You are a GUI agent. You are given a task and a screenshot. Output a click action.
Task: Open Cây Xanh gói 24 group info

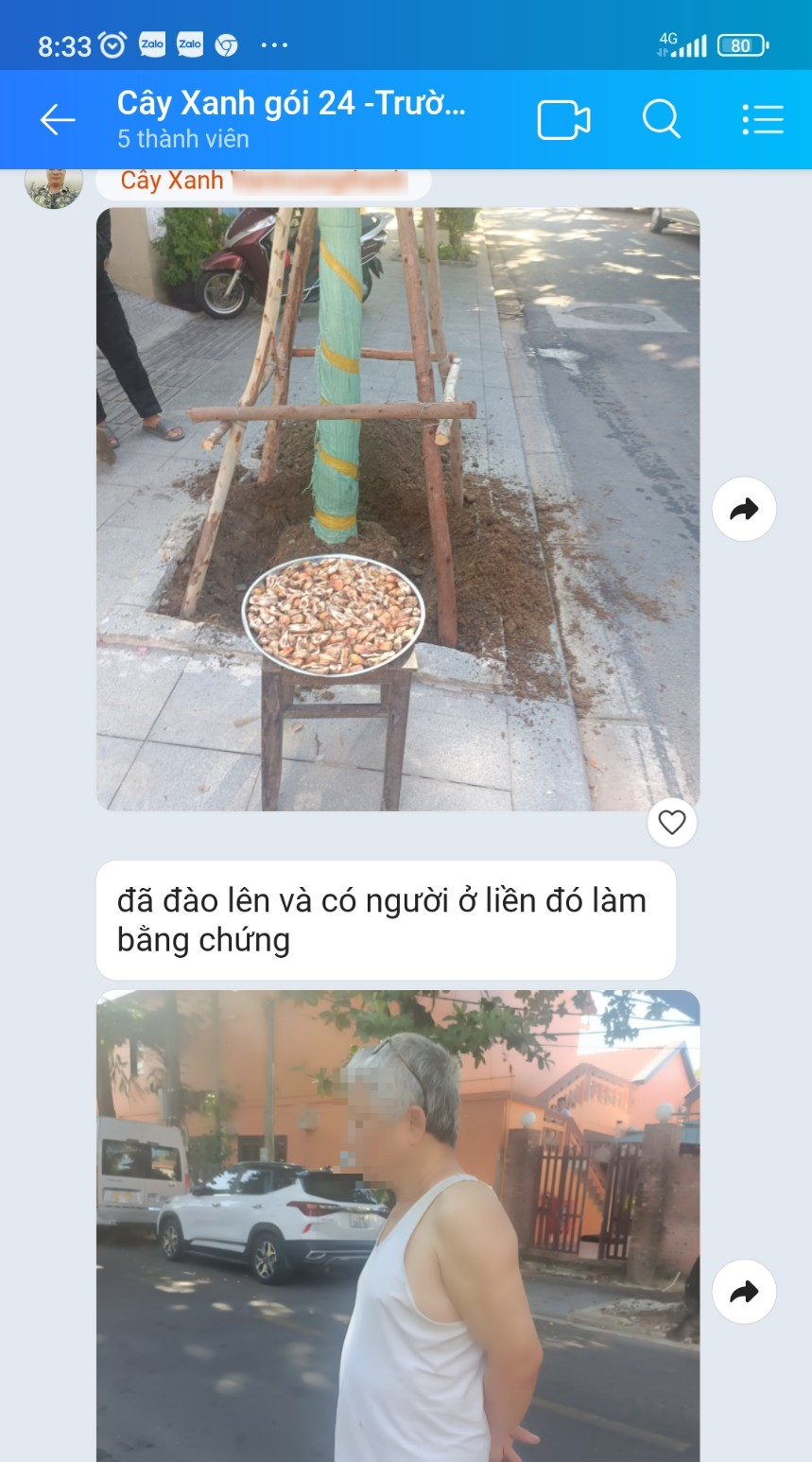point(291,118)
